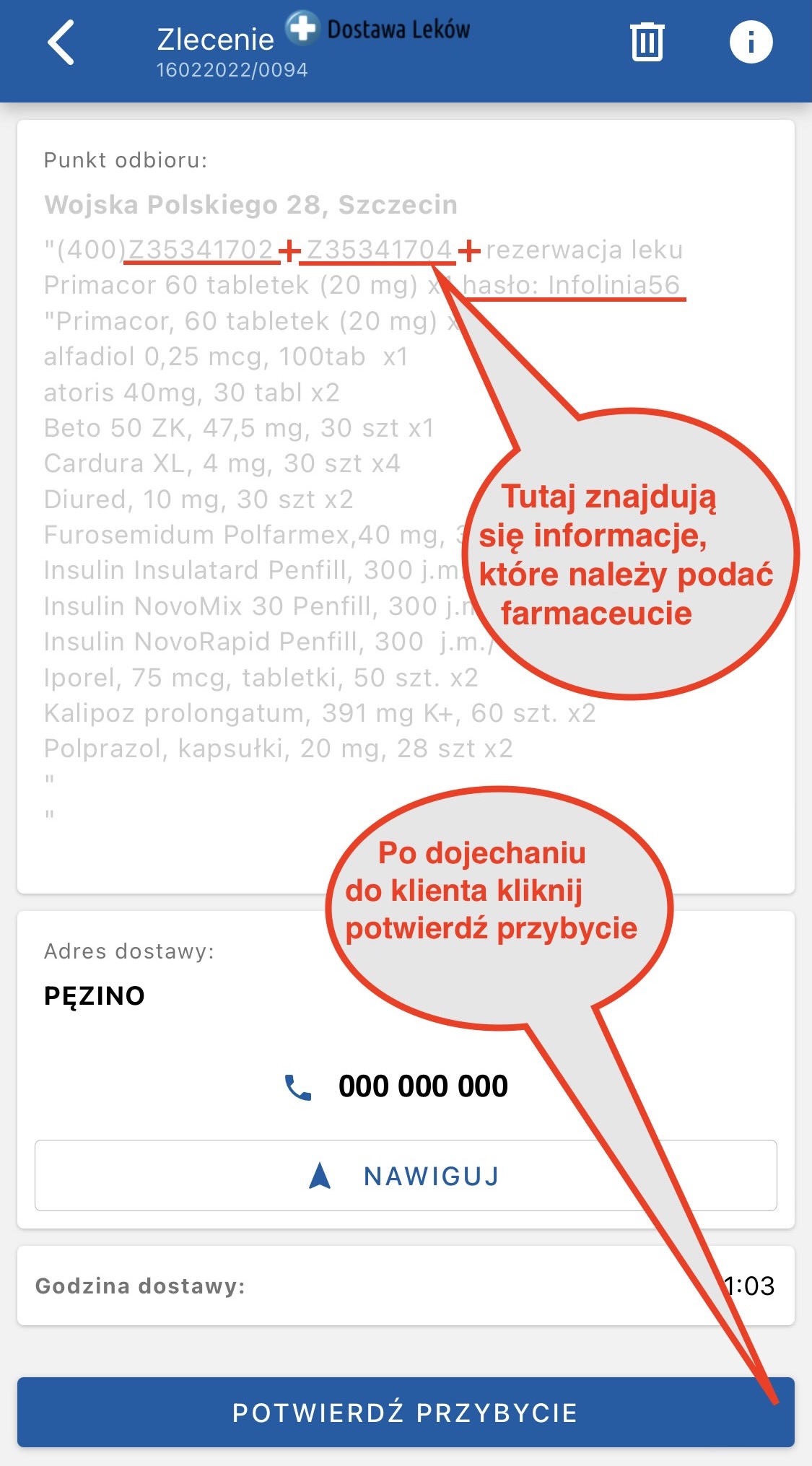Open the order info icon
Screen dimensions: 812x1466
click(751, 42)
